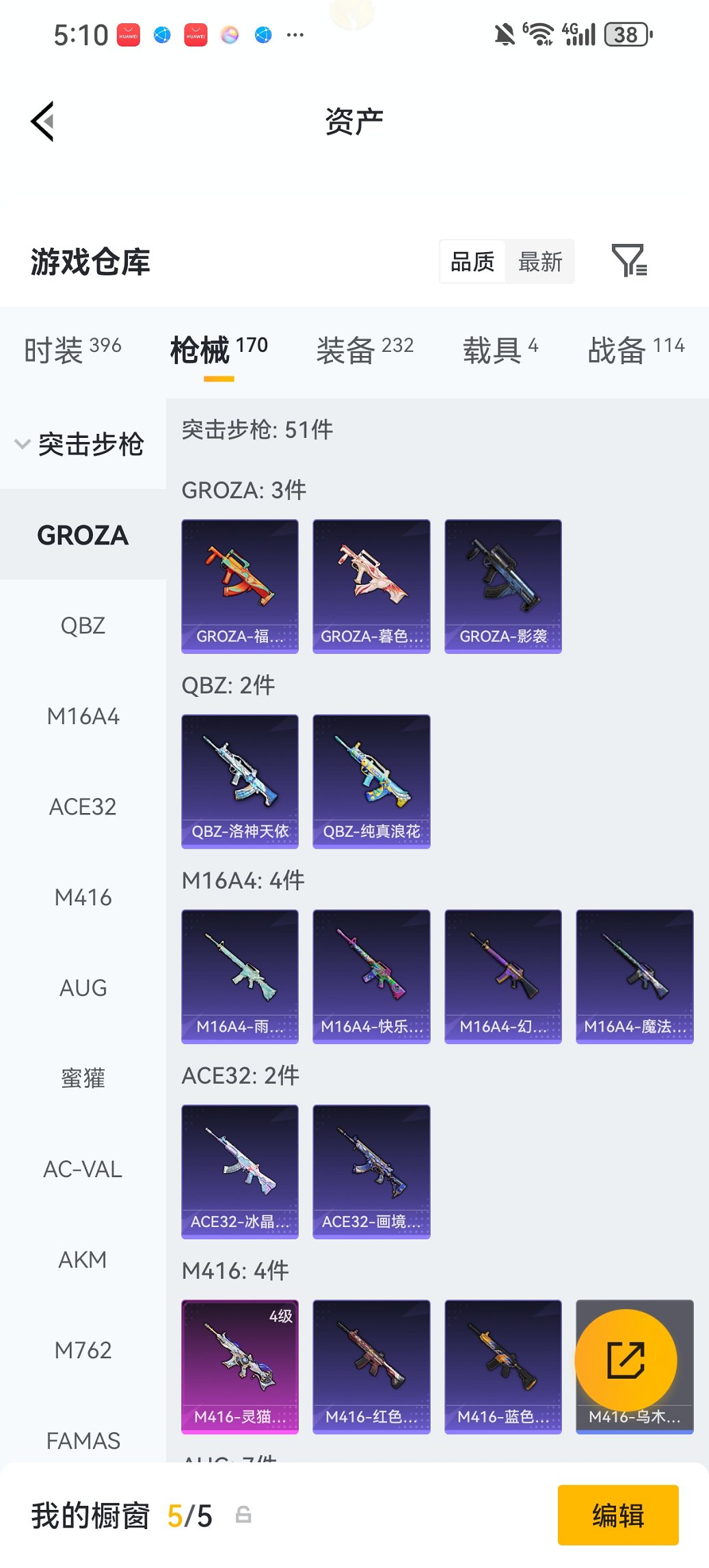Jump to AC-VAL in the side list

(x=83, y=1170)
